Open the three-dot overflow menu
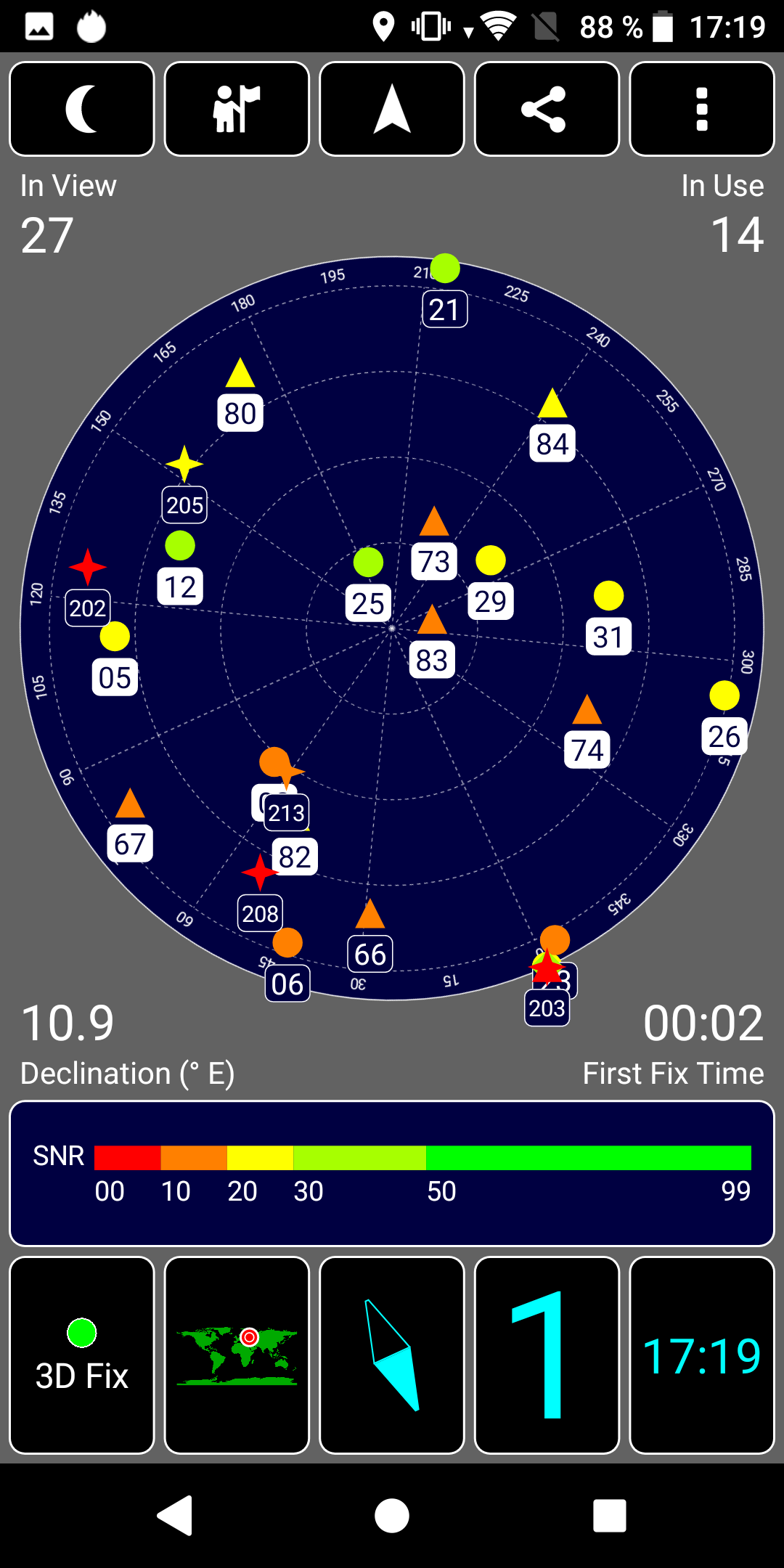 701,109
